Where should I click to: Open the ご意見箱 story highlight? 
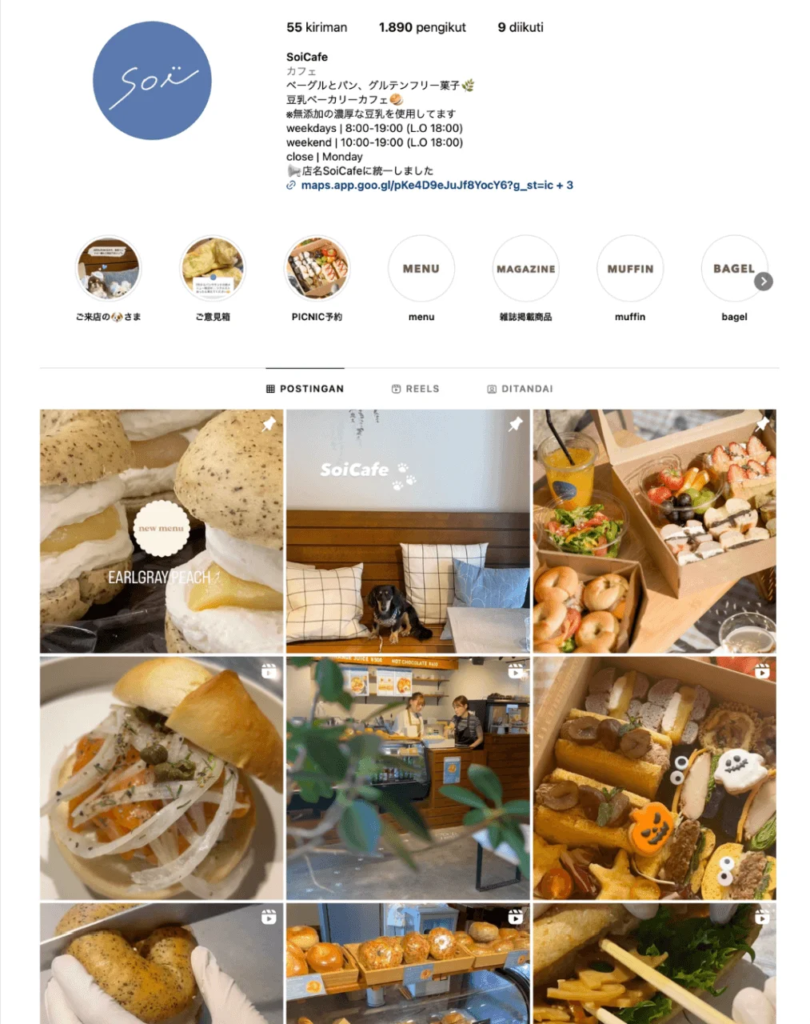click(212, 268)
